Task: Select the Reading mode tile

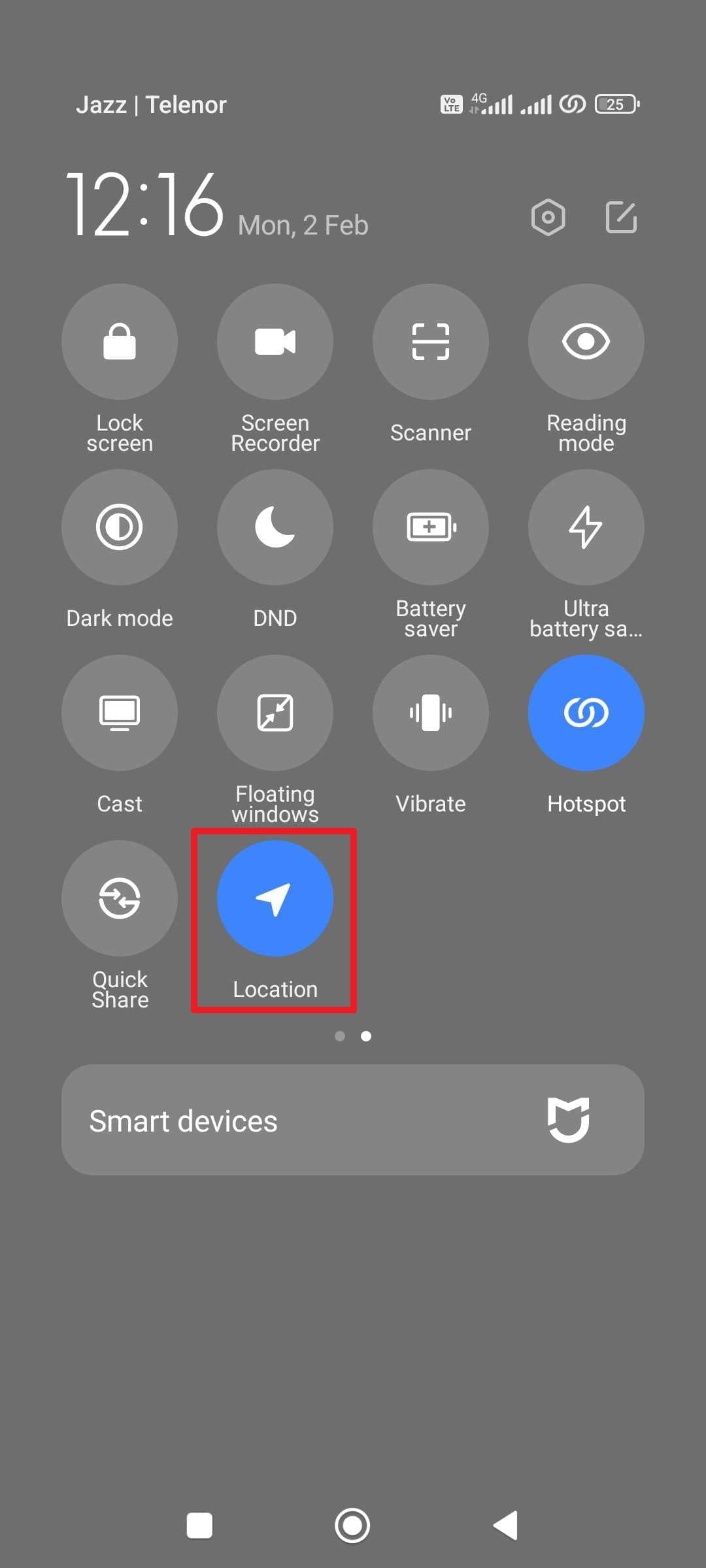Action: (586, 342)
